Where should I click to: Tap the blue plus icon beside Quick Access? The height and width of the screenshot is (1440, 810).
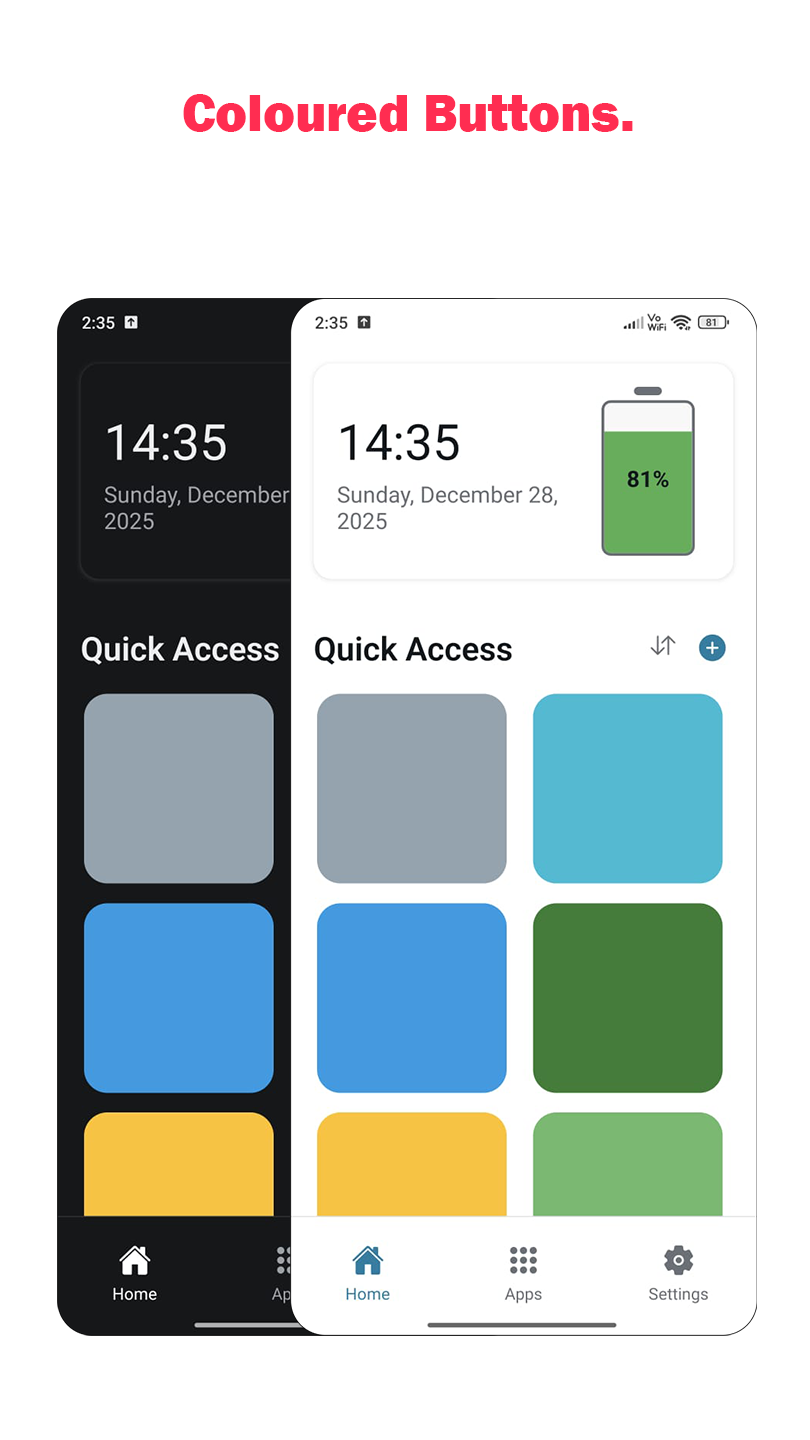[712, 648]
